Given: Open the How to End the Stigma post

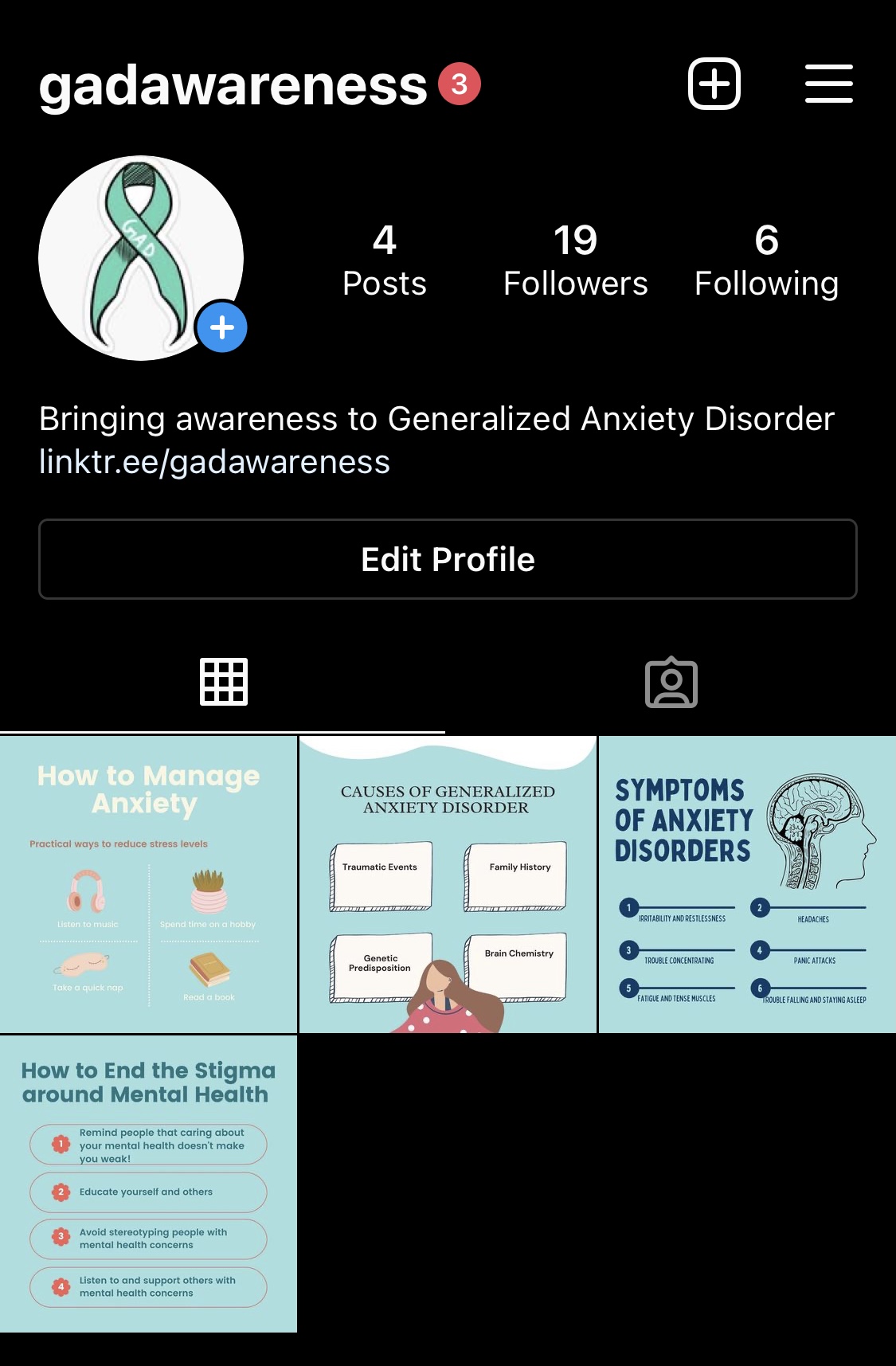Looking at the screenshot, I should [x=148, y=1184].
